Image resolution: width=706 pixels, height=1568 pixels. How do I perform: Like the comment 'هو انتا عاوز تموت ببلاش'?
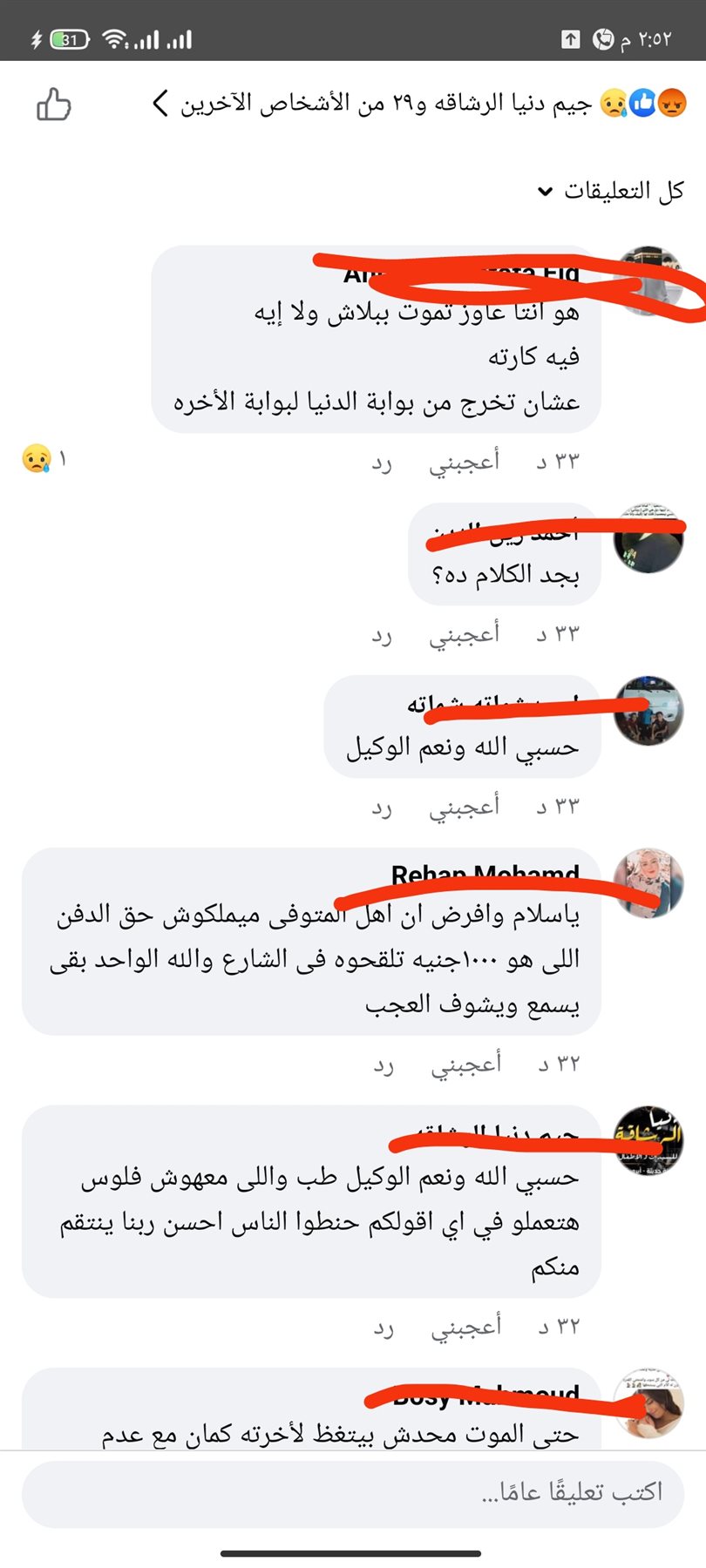tap(464, 461)
